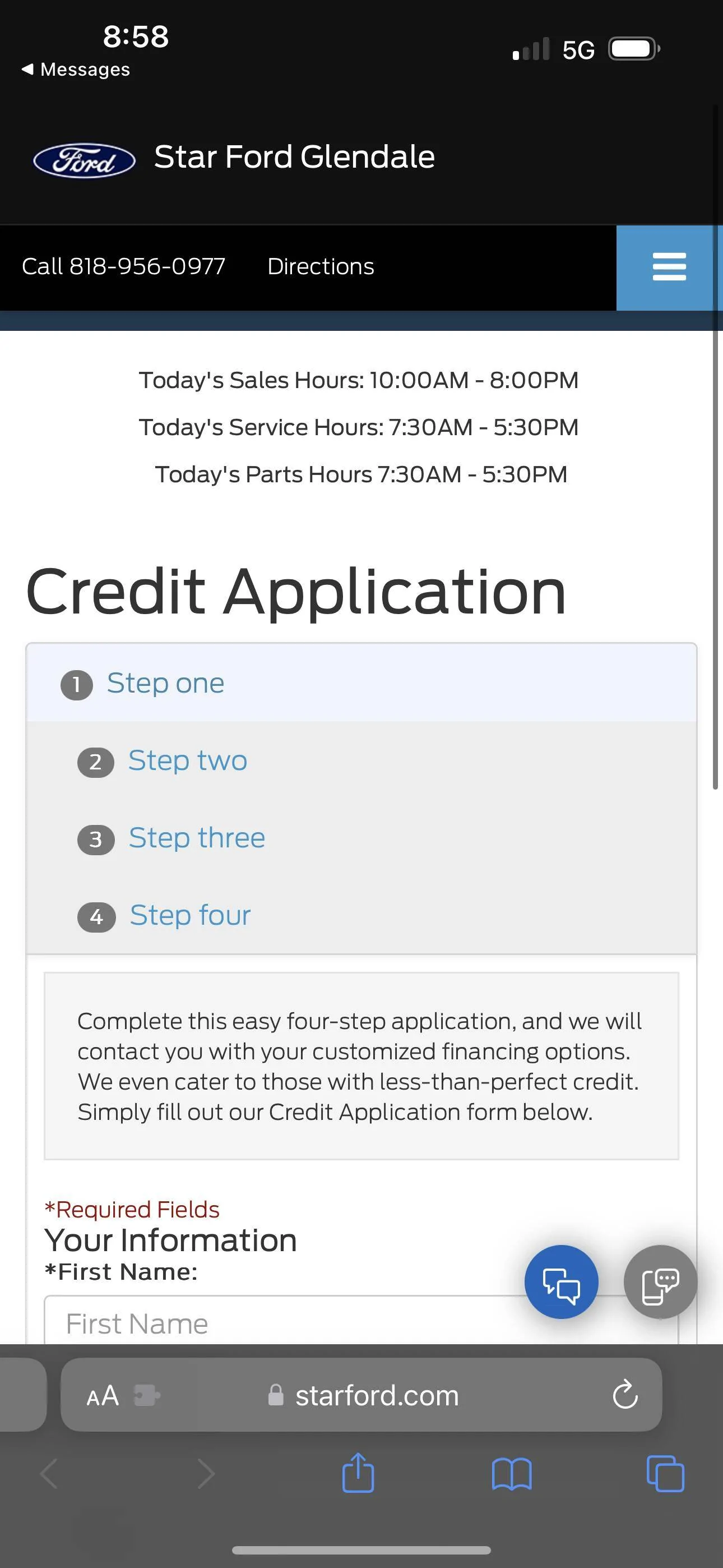723x1568 pixels.
Task: Open the blue chat bubble button
Action: (x=561, y=1282)
